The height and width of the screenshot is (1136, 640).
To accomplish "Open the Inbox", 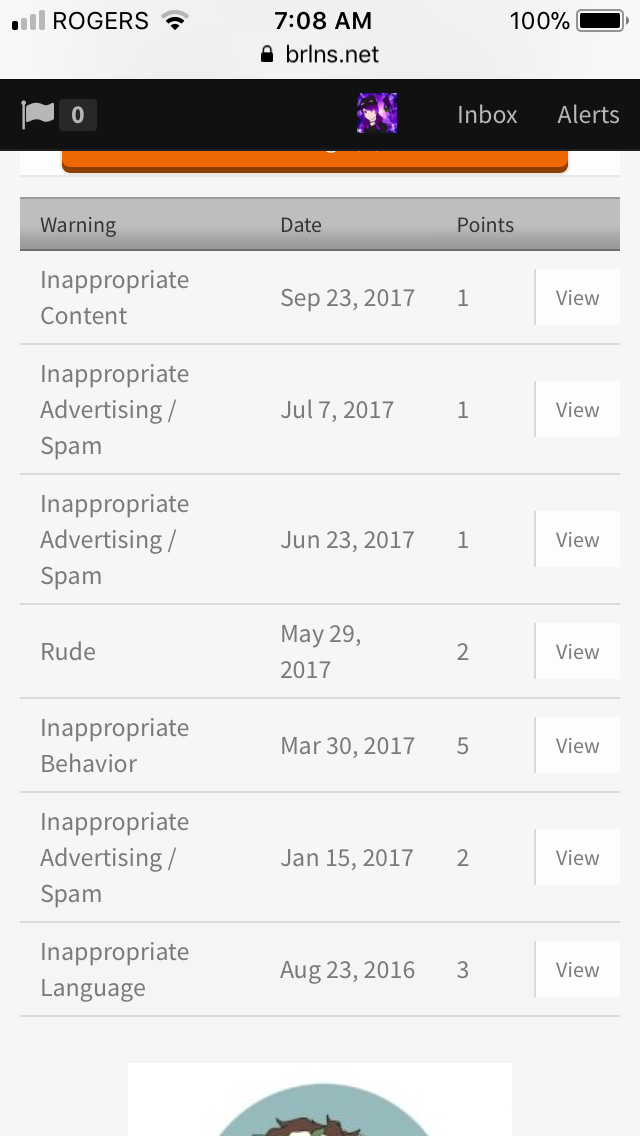I will (x=487, y=114).
